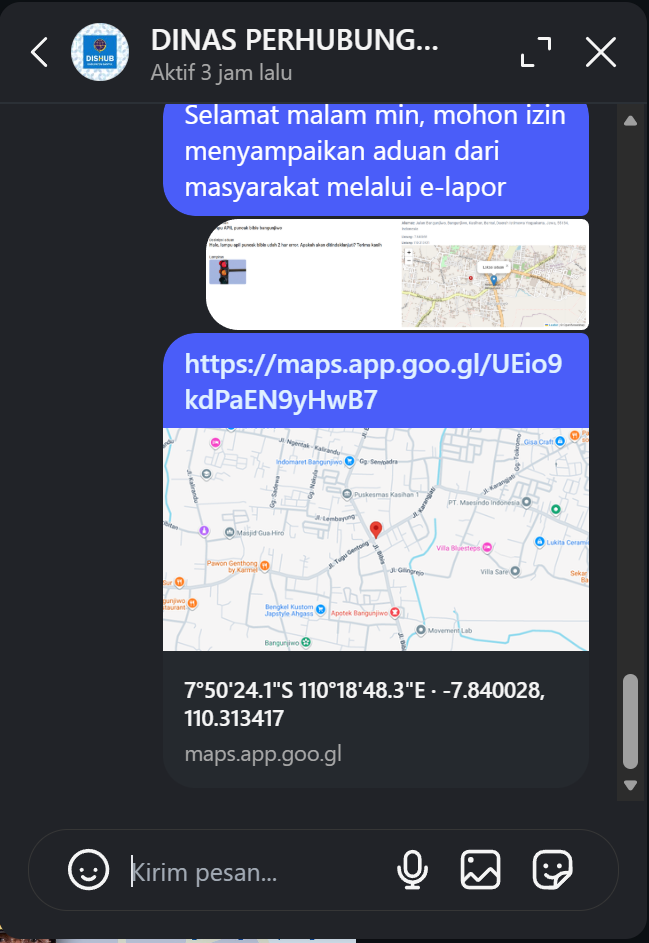Expand chat window to full size
This screenshot has height=943, width=649.
(536, 52)
